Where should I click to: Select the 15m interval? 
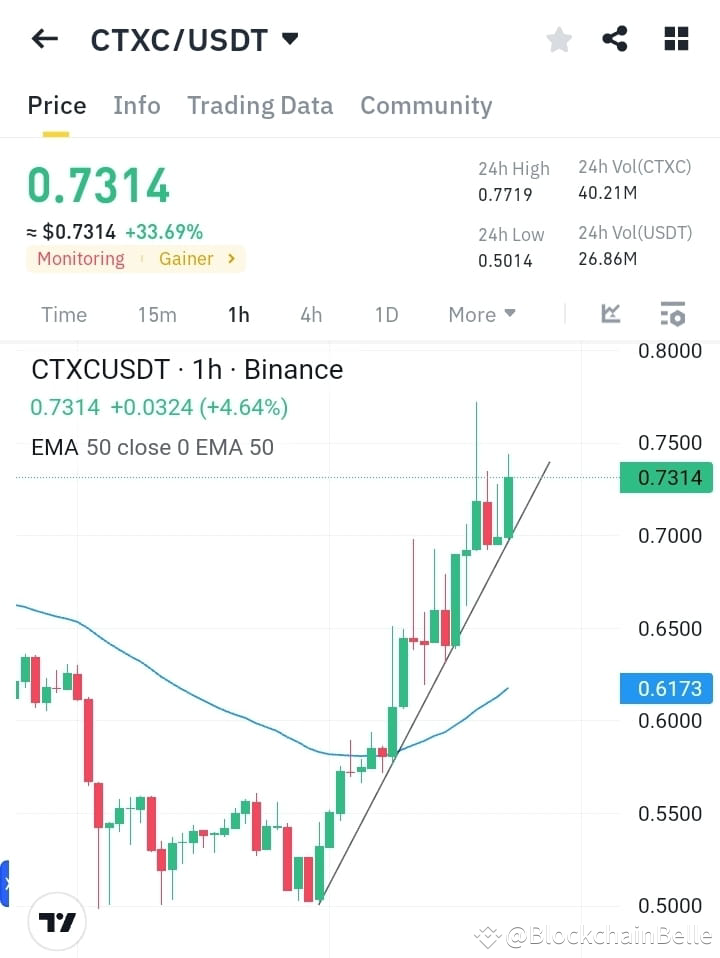[x=157, y=314]
